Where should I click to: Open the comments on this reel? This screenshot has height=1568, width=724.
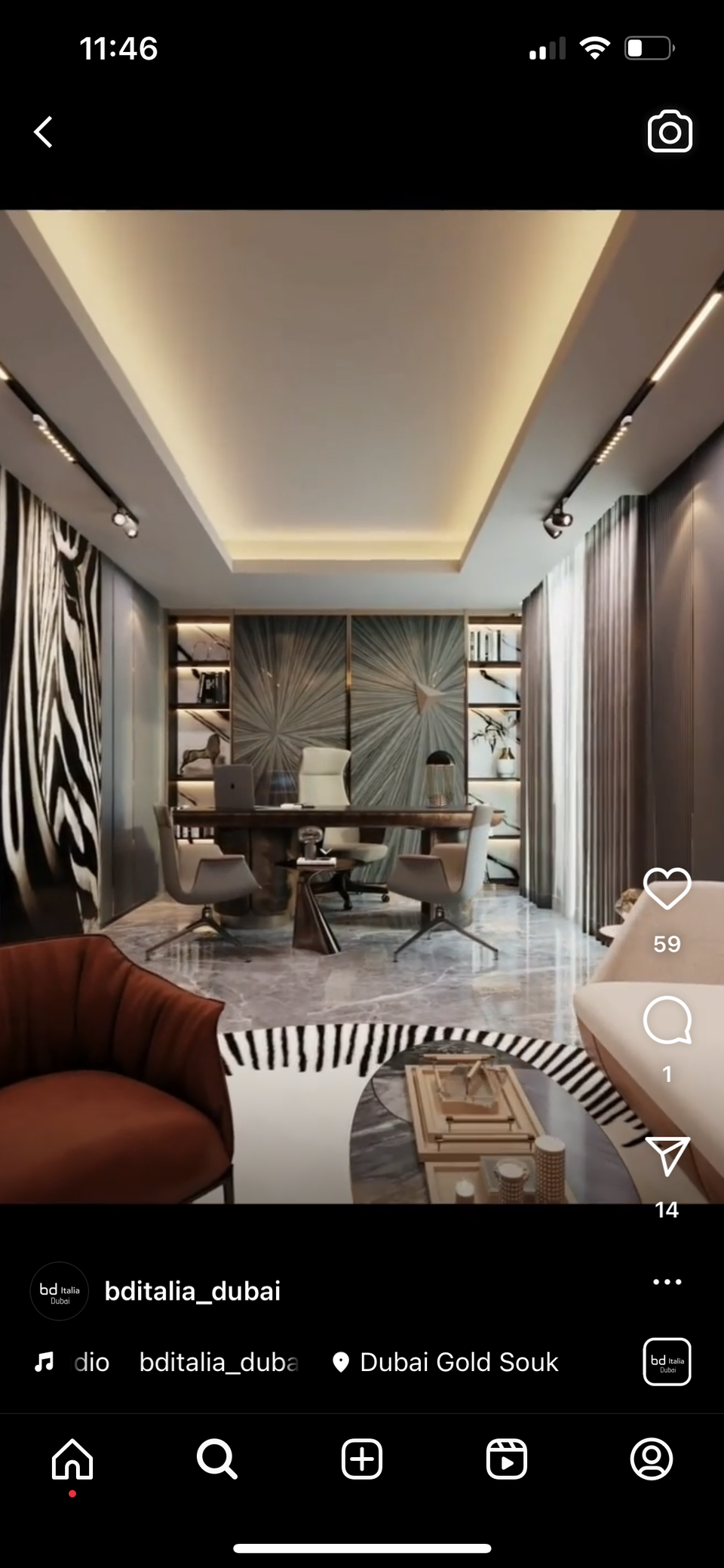pos(667,1020)
